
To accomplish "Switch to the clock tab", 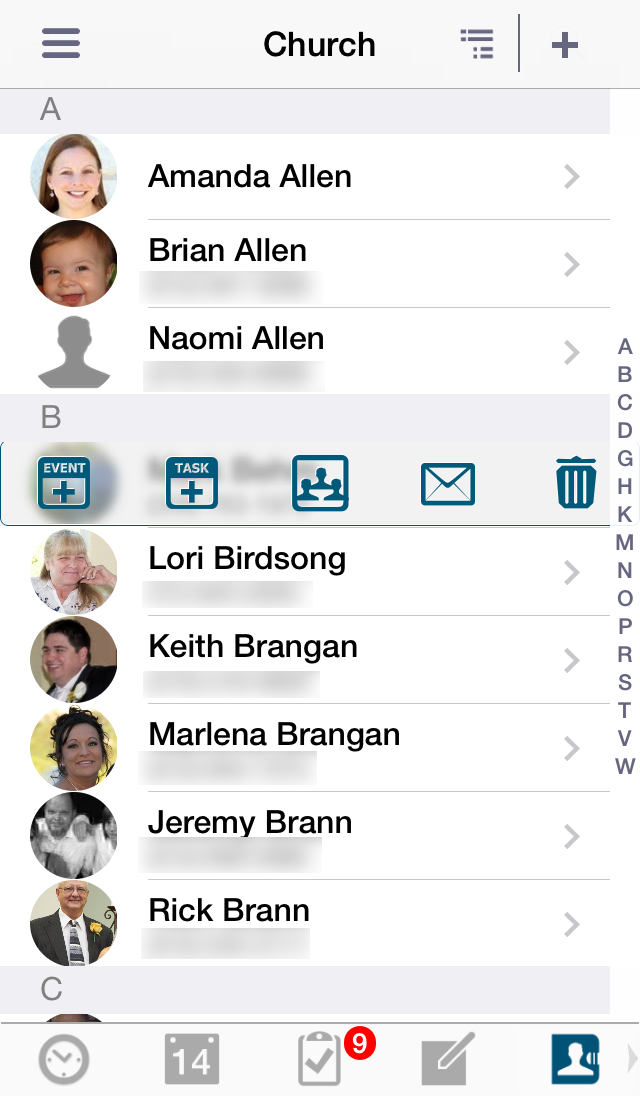I will point(64,1060).
